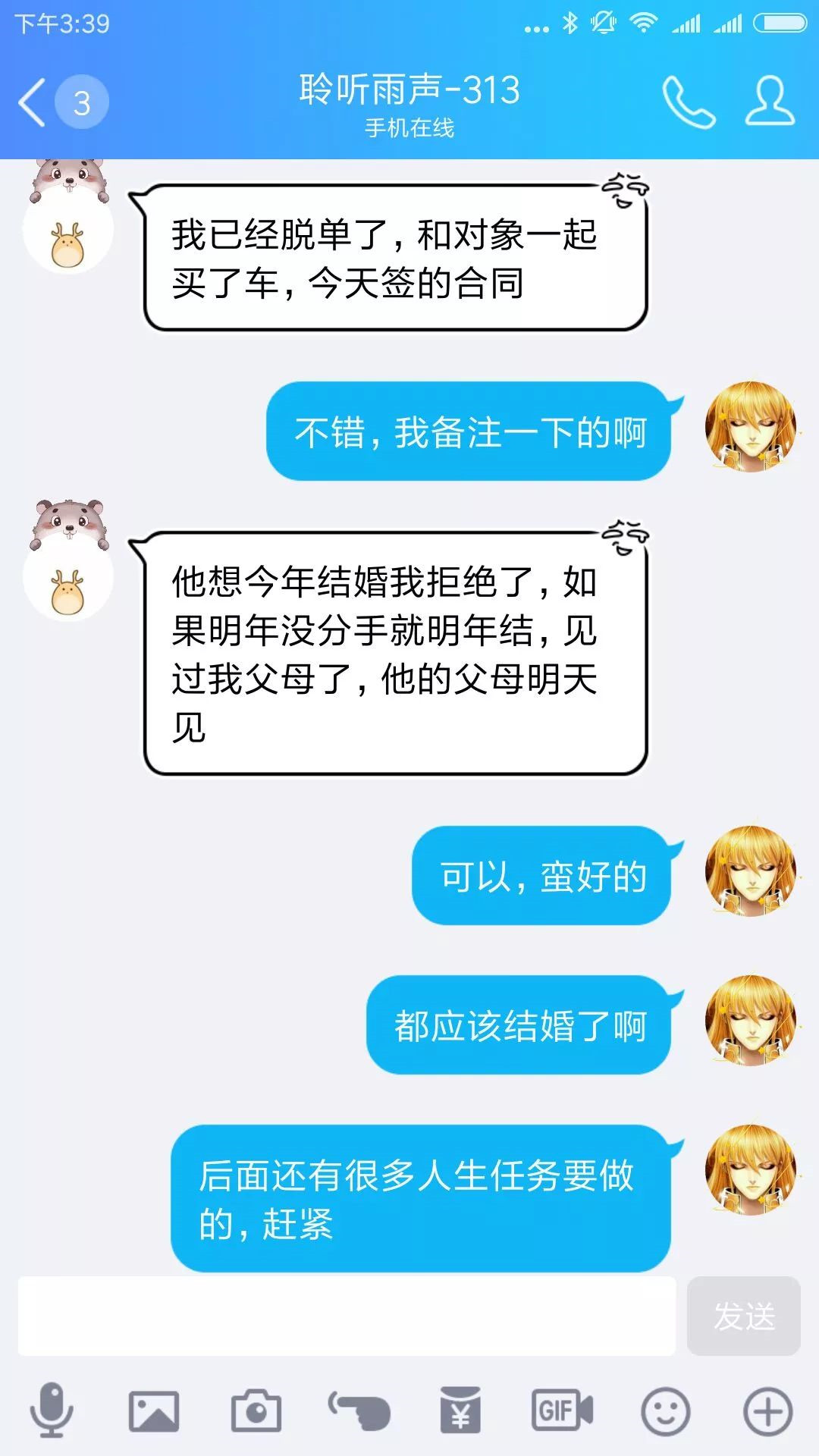
Task: Open the emoji smiley panel
Action: pos(666,1411)
